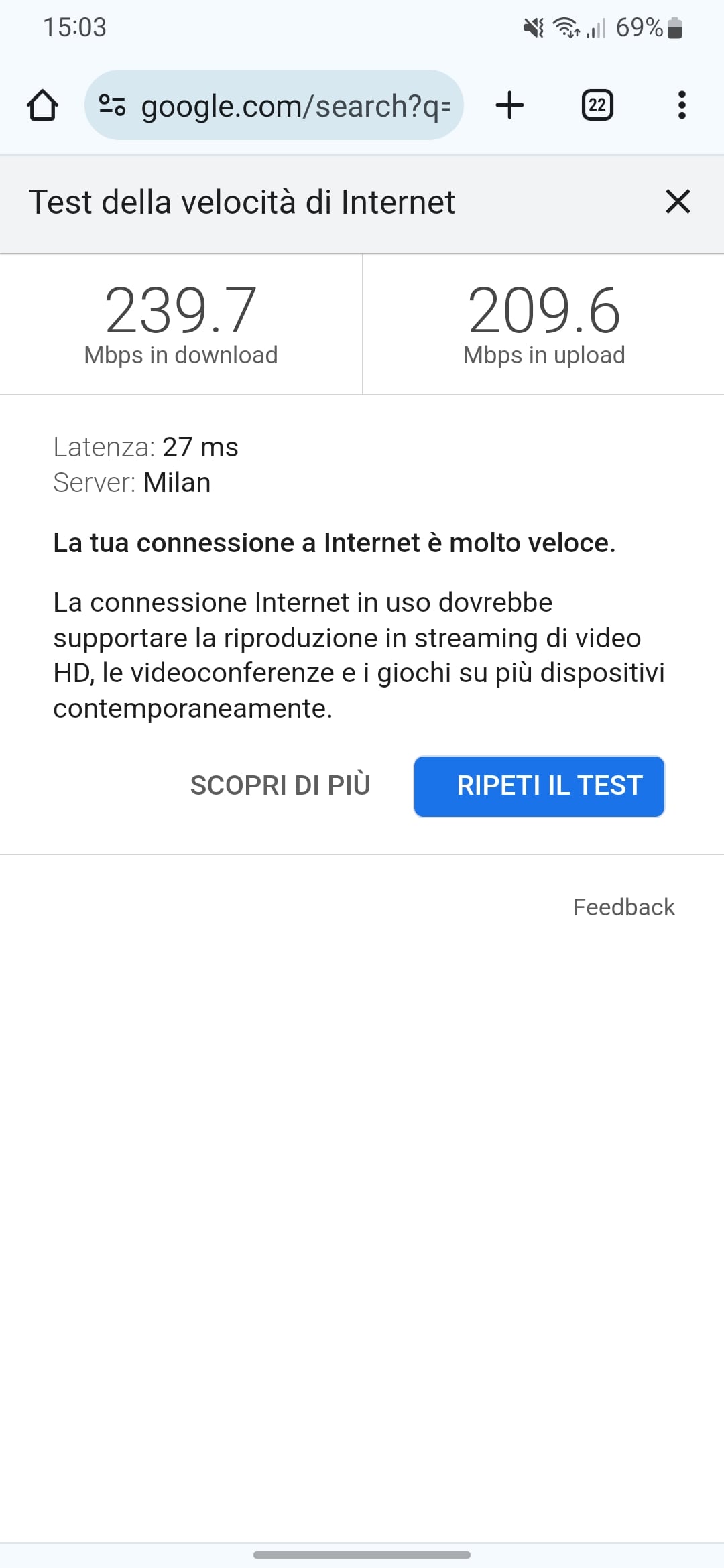Screen dimensions: 724x1568
Task: Tap the google.com address bar
Action: pyautogui.click(x=295, y=106)
